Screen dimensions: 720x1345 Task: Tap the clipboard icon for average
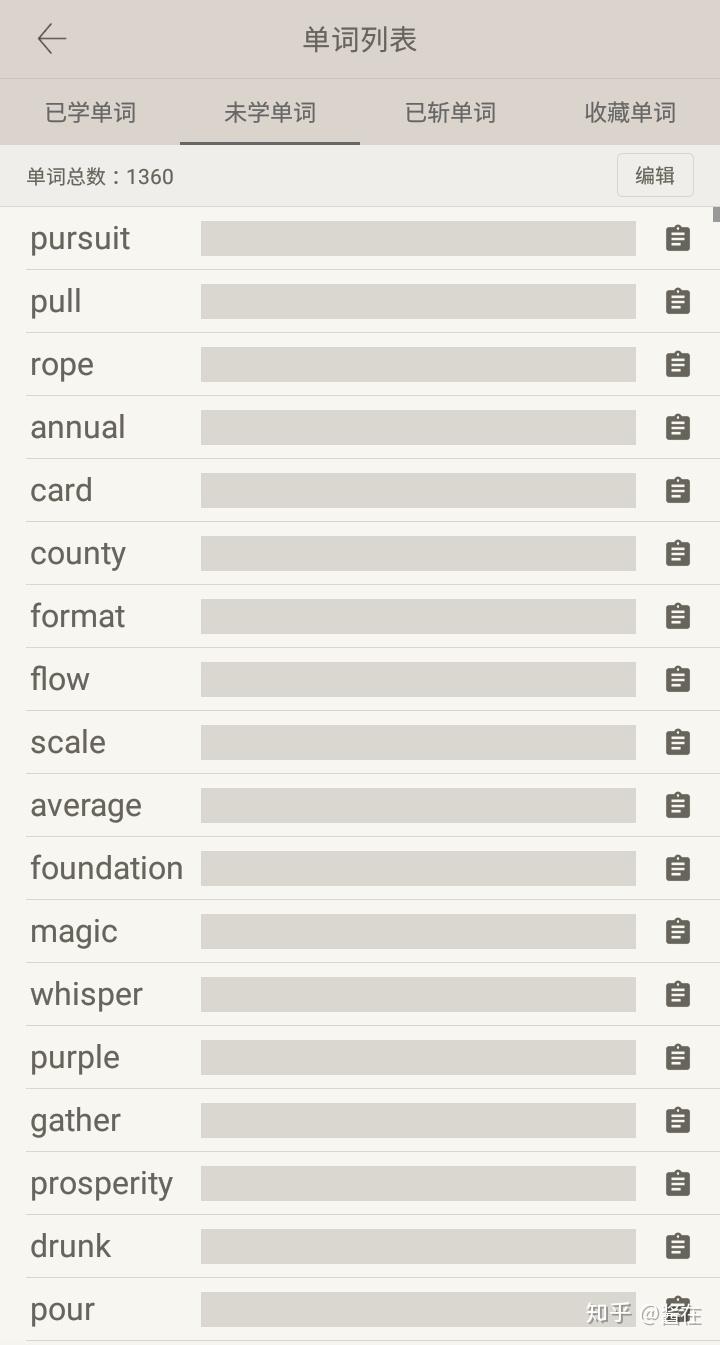(678, 805)
